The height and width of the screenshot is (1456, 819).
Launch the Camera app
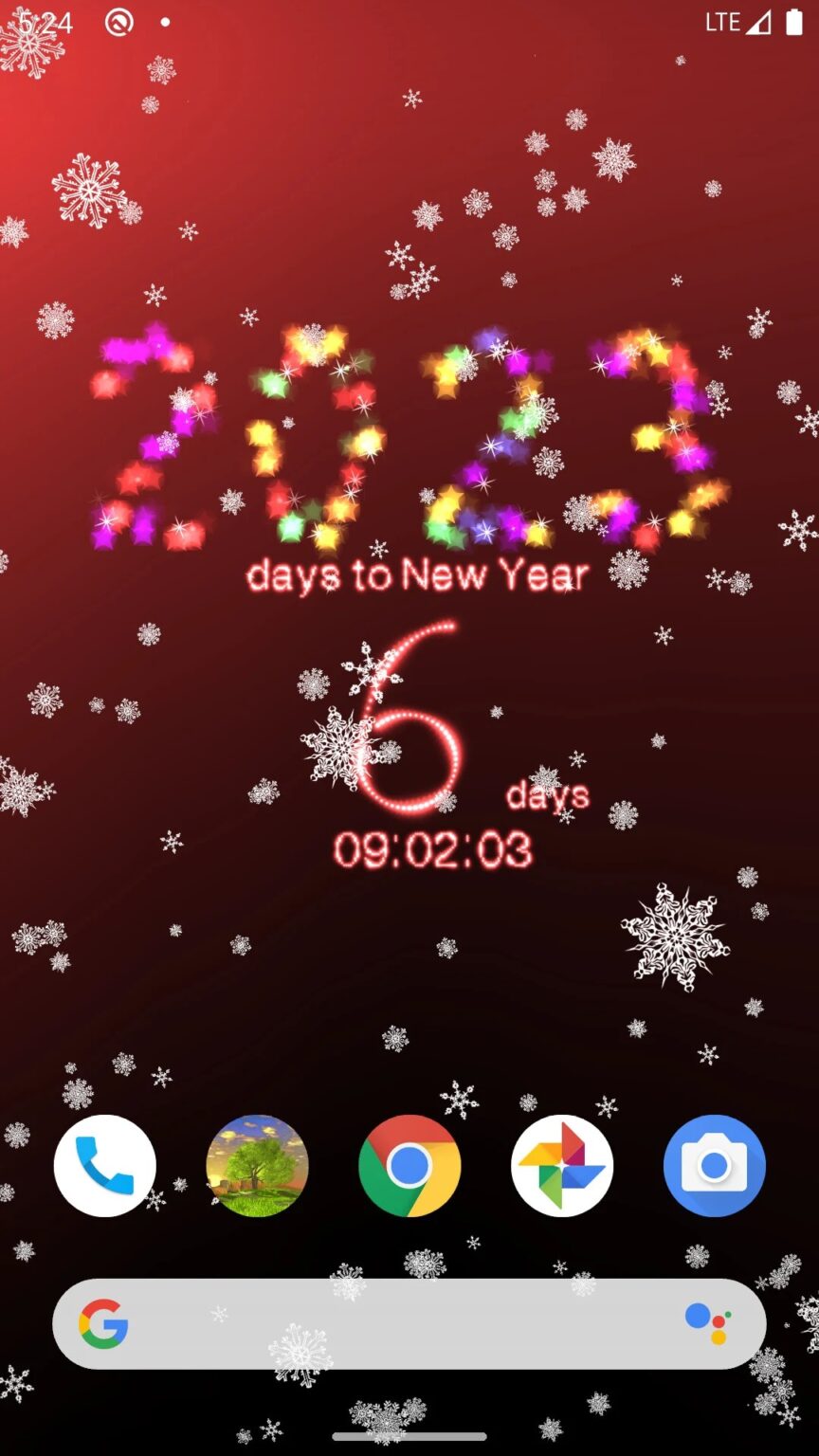pyautogui.click(x=714, y=1165)
